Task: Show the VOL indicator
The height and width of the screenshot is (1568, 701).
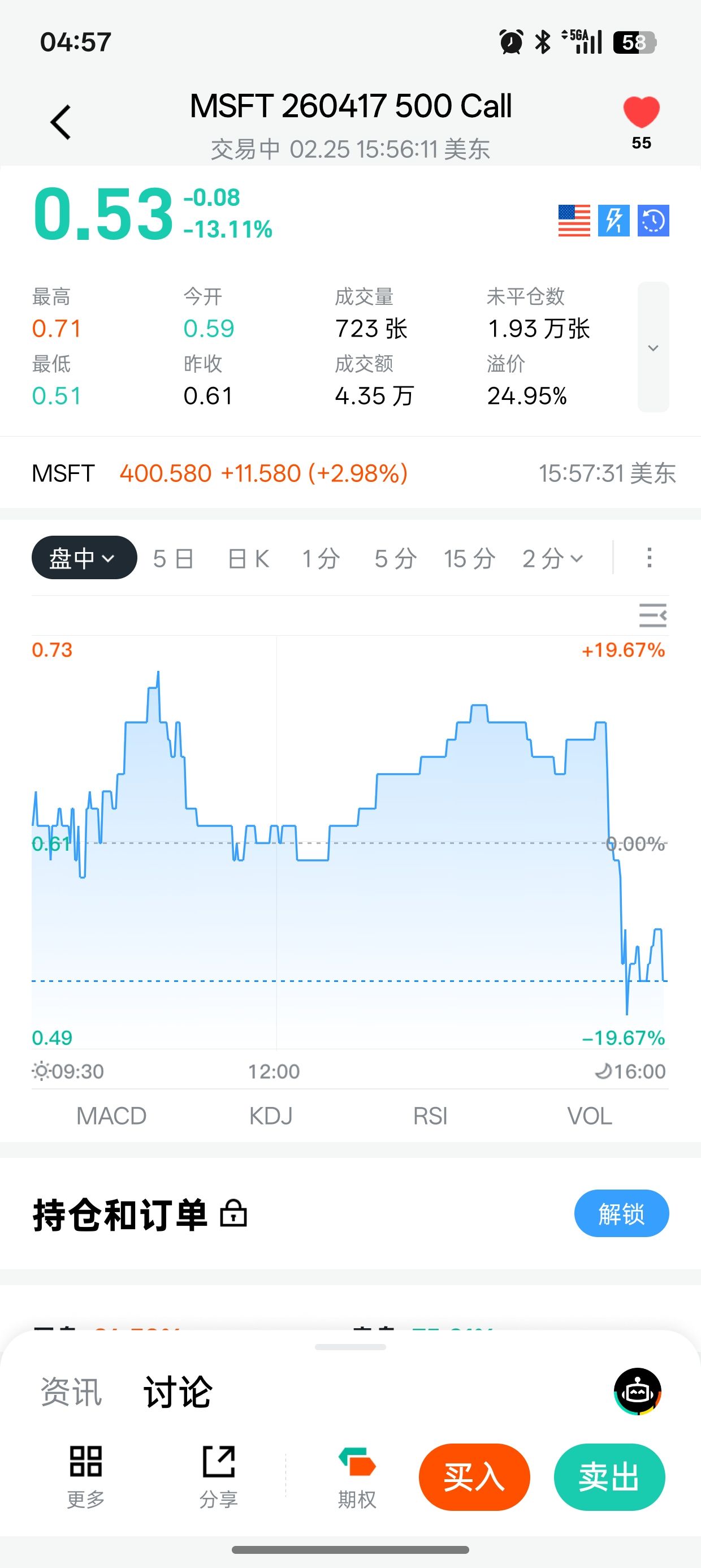Action: tap(590, 1115)
